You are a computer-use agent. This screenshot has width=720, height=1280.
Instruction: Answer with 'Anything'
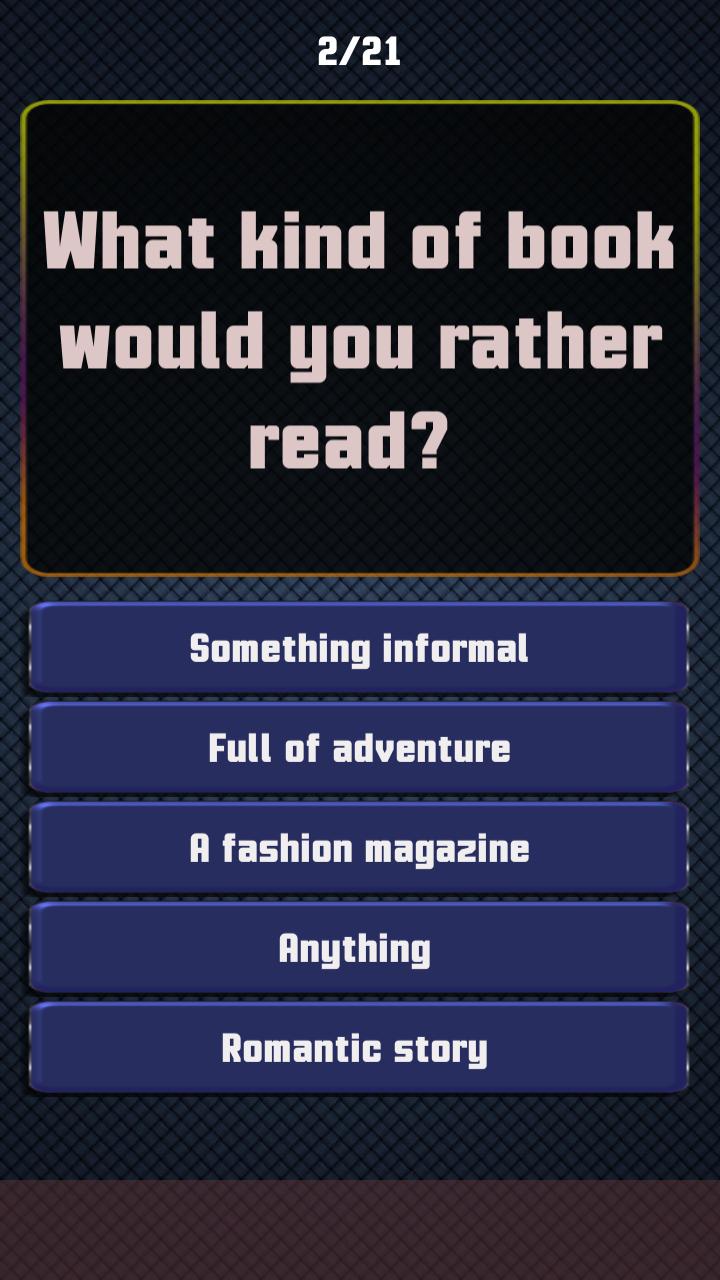tap(359, 948)
